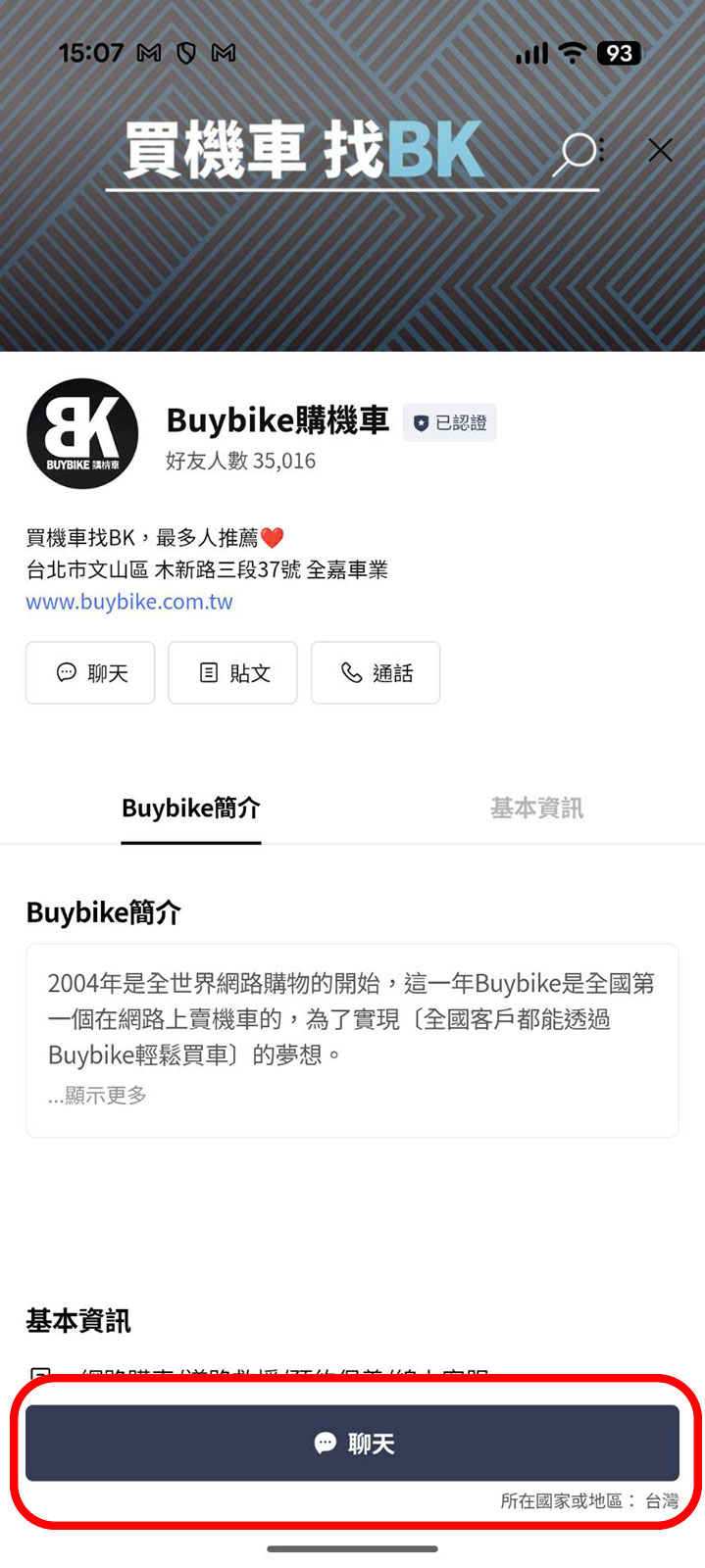705x1568 pixels.
Task: Expand the intro with 顯示更多
Action: click(x=98, y=1096)
